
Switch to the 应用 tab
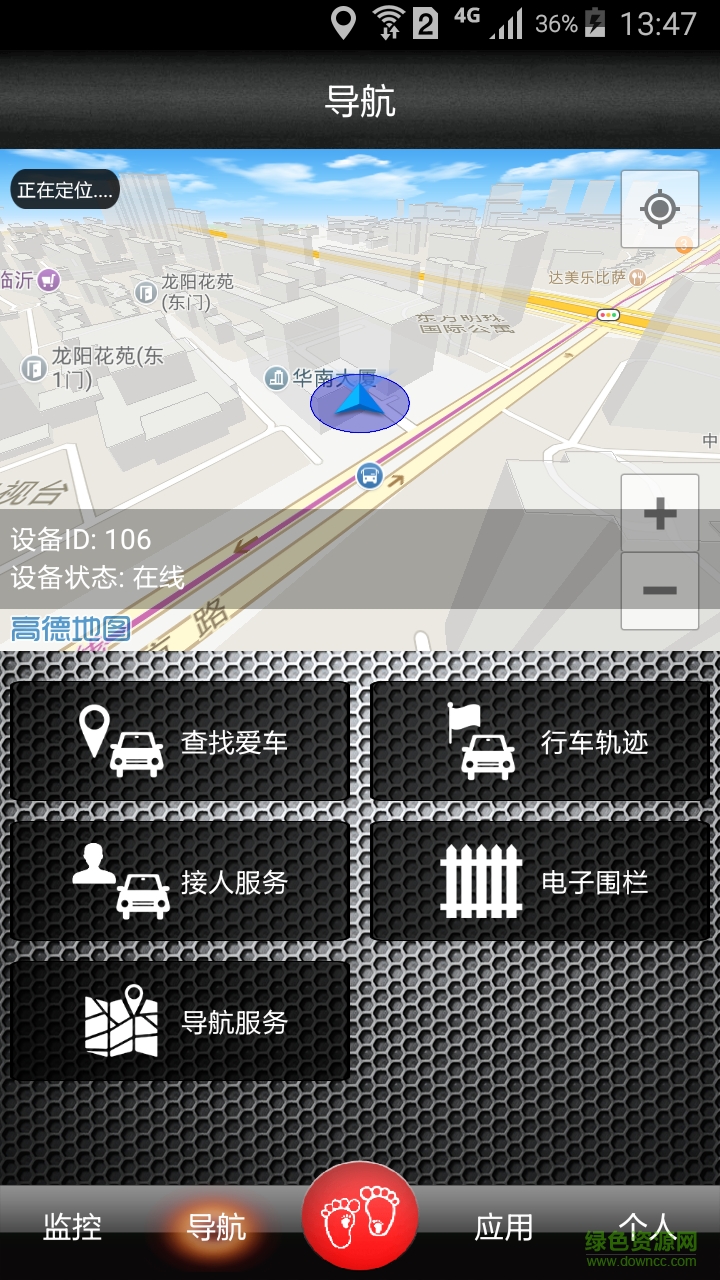tap(503, 1226)
